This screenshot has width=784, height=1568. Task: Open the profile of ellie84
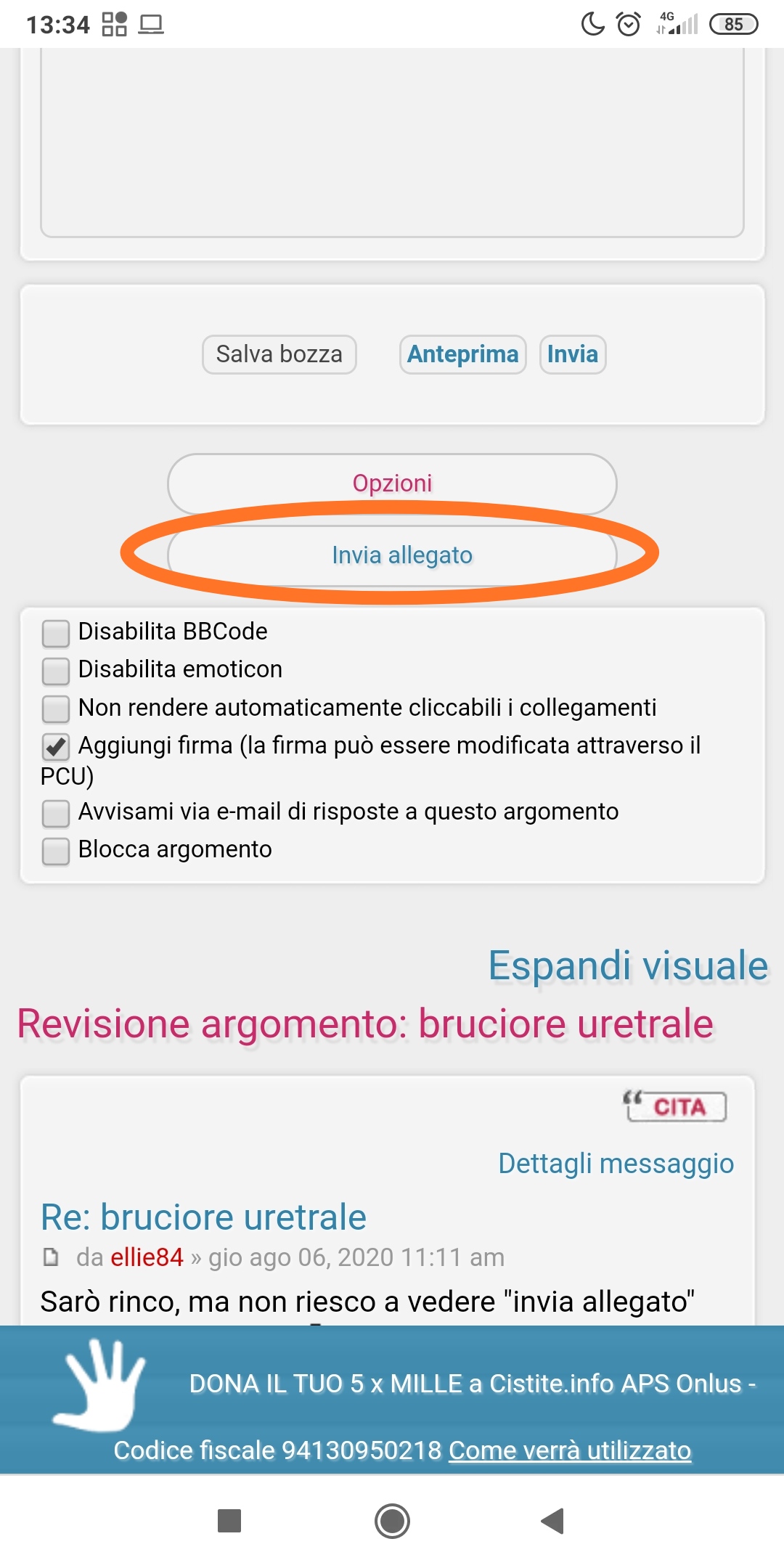click(147, 1257)
